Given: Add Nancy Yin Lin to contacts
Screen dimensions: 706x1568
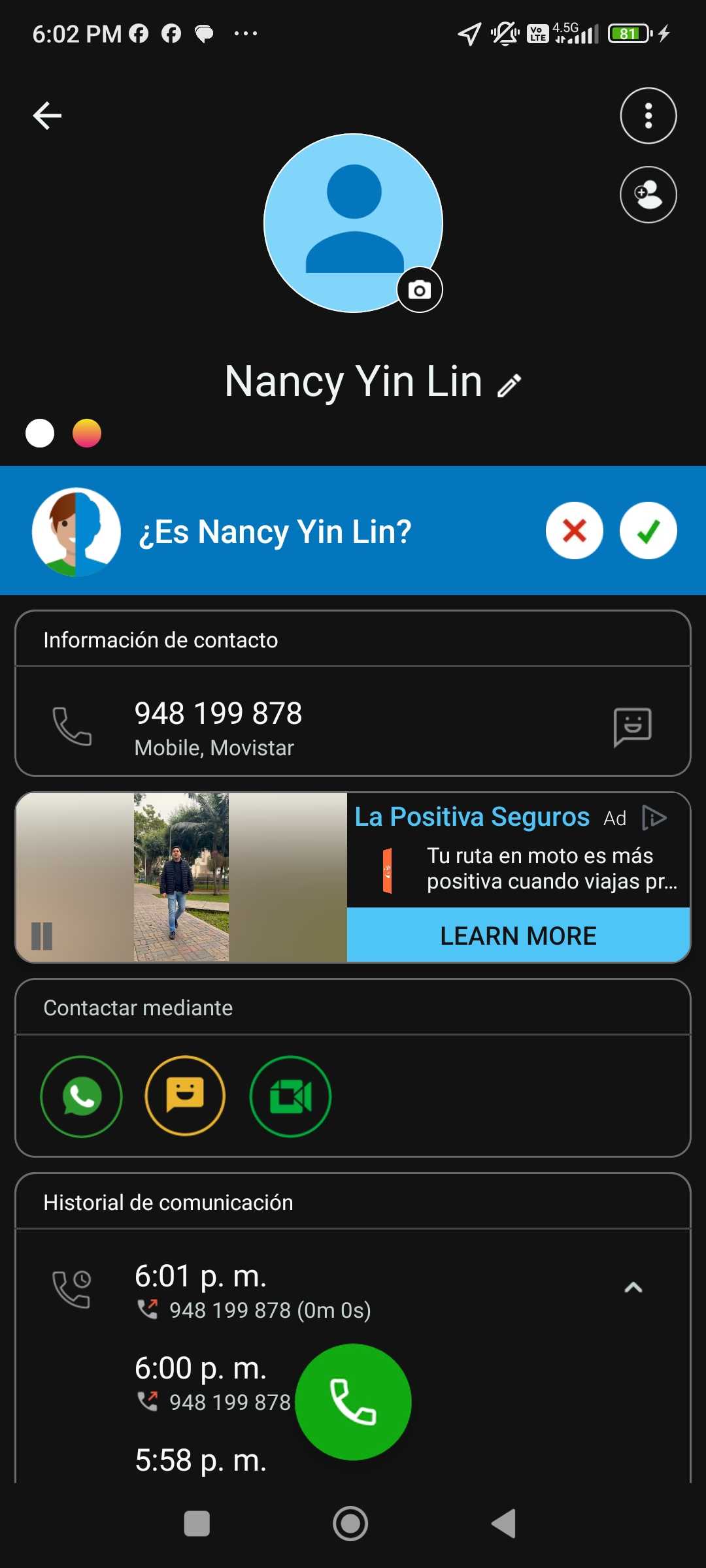Looking at the screenshot, I should [x=648, y=195].
